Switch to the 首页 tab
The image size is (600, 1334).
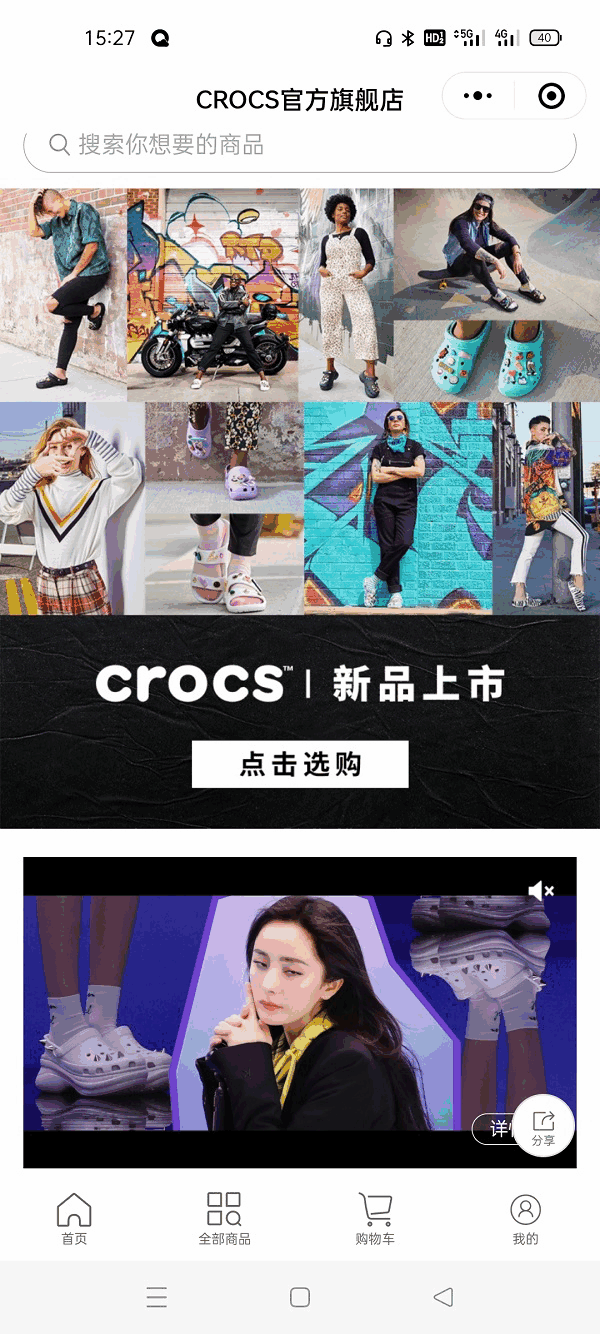pyautogui.click(x=74, y=1218)
